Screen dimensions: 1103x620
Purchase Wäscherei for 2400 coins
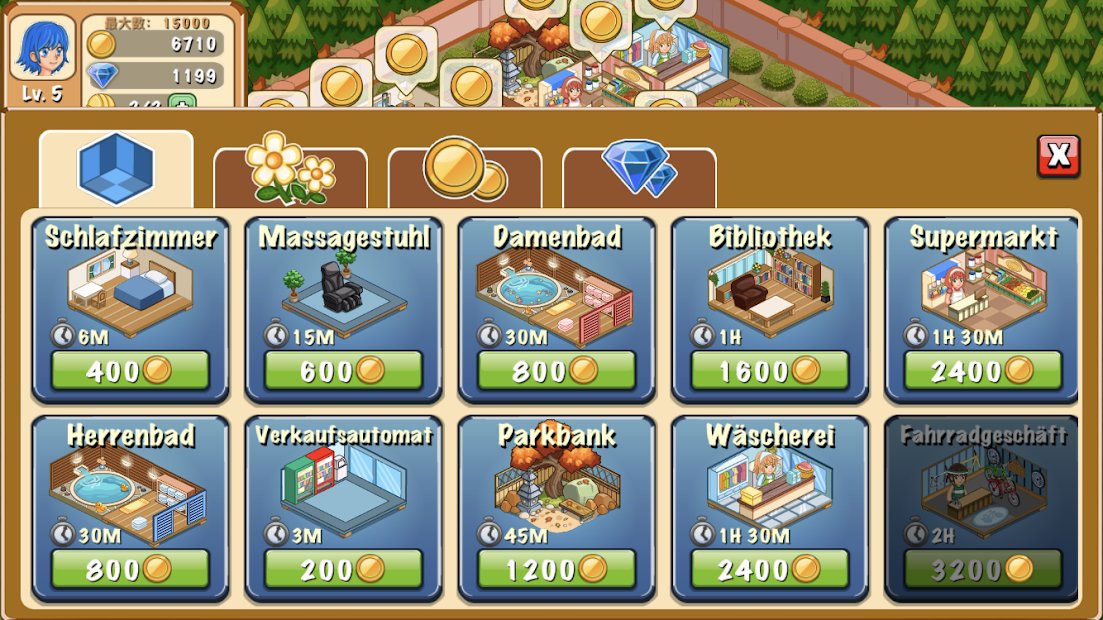(x=769, y=569)
